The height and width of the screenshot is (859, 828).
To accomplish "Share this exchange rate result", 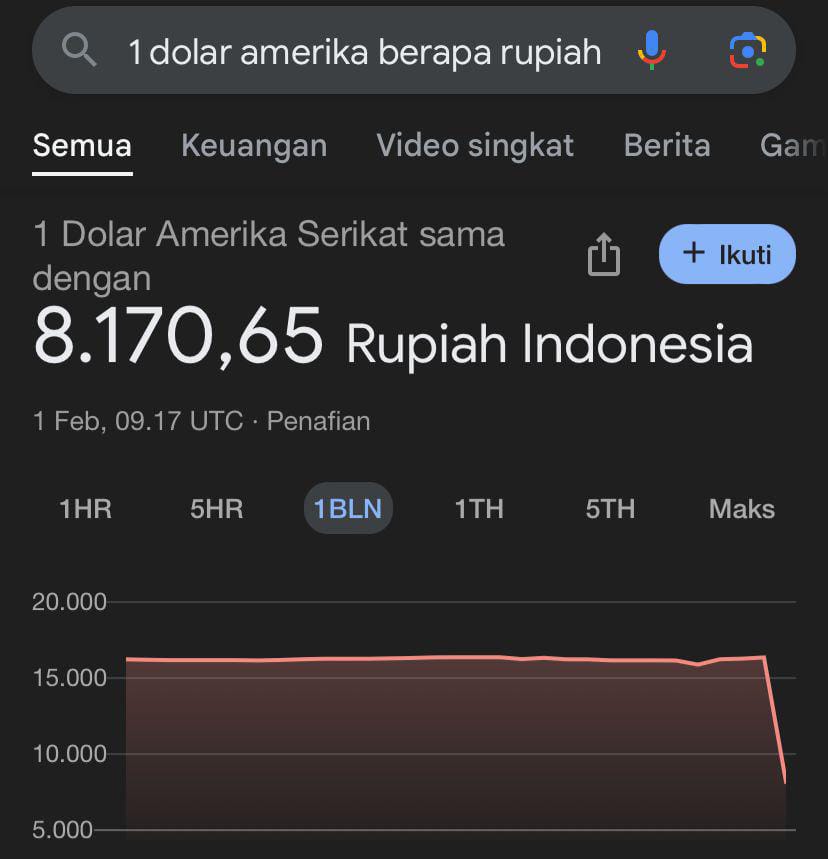I will pos(603,254).
